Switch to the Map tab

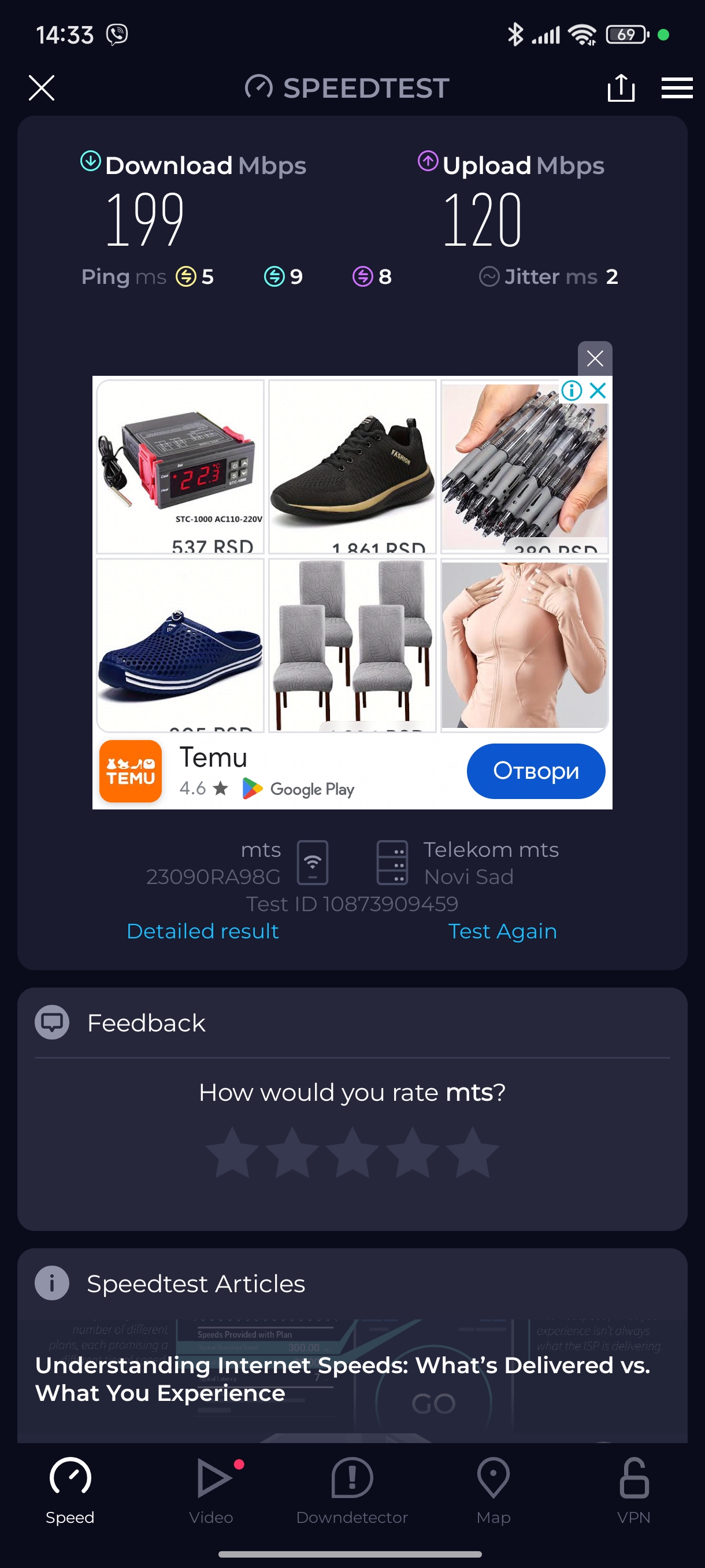(493, 1489)
